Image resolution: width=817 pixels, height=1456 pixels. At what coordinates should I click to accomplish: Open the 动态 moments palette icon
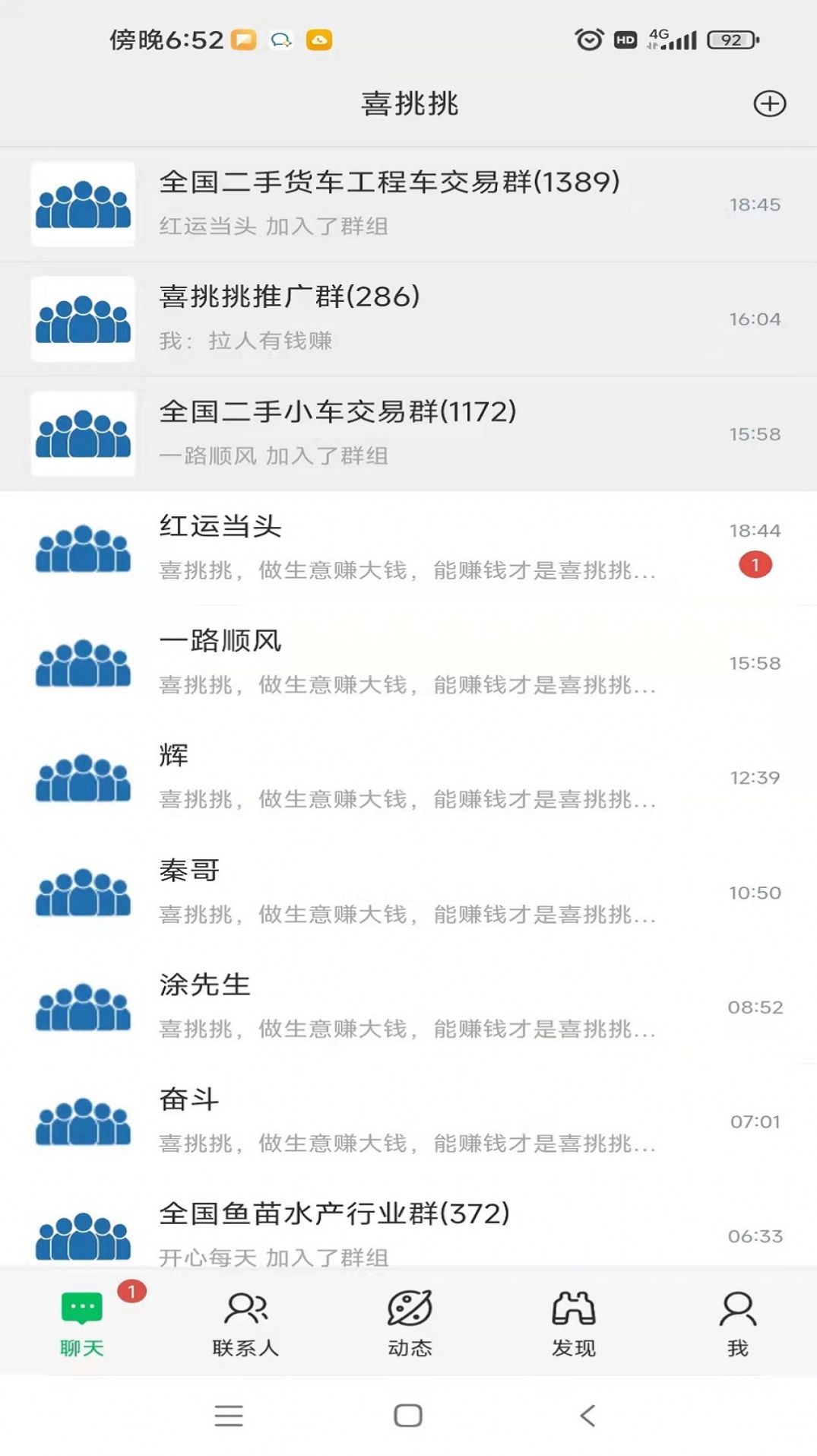(410, 1302)
